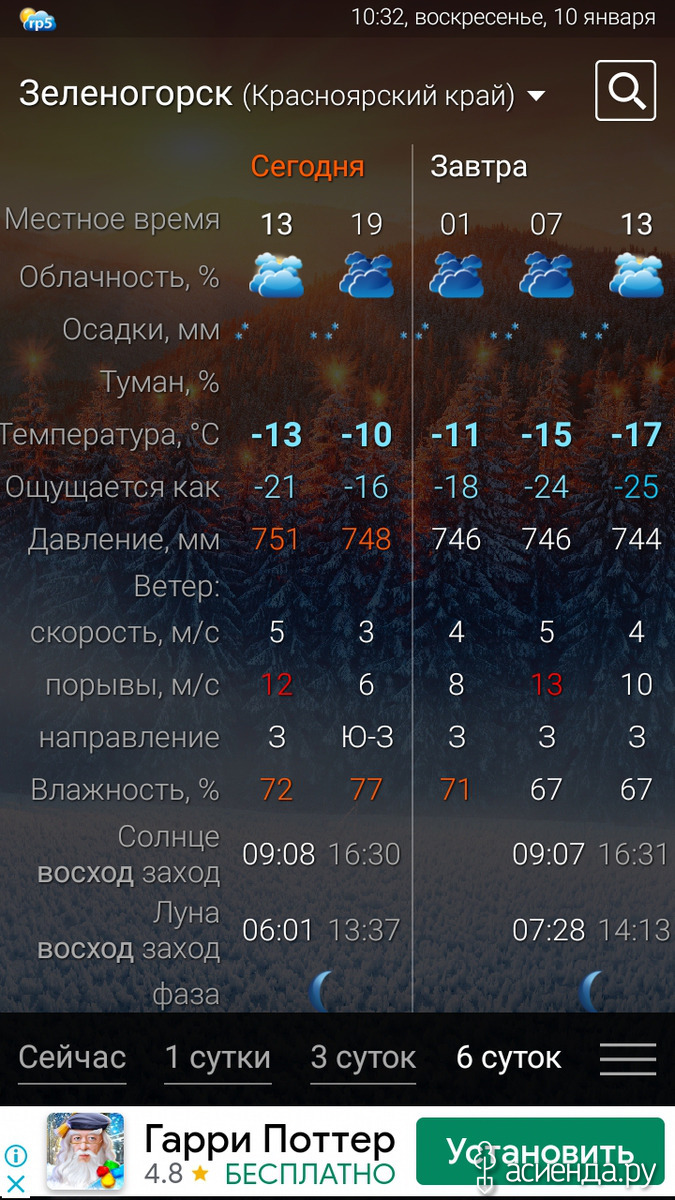Viewport: 675px width, 1200px height.
Task: Select the 6 суток forecast tab
Action: tap(509, 1058)
